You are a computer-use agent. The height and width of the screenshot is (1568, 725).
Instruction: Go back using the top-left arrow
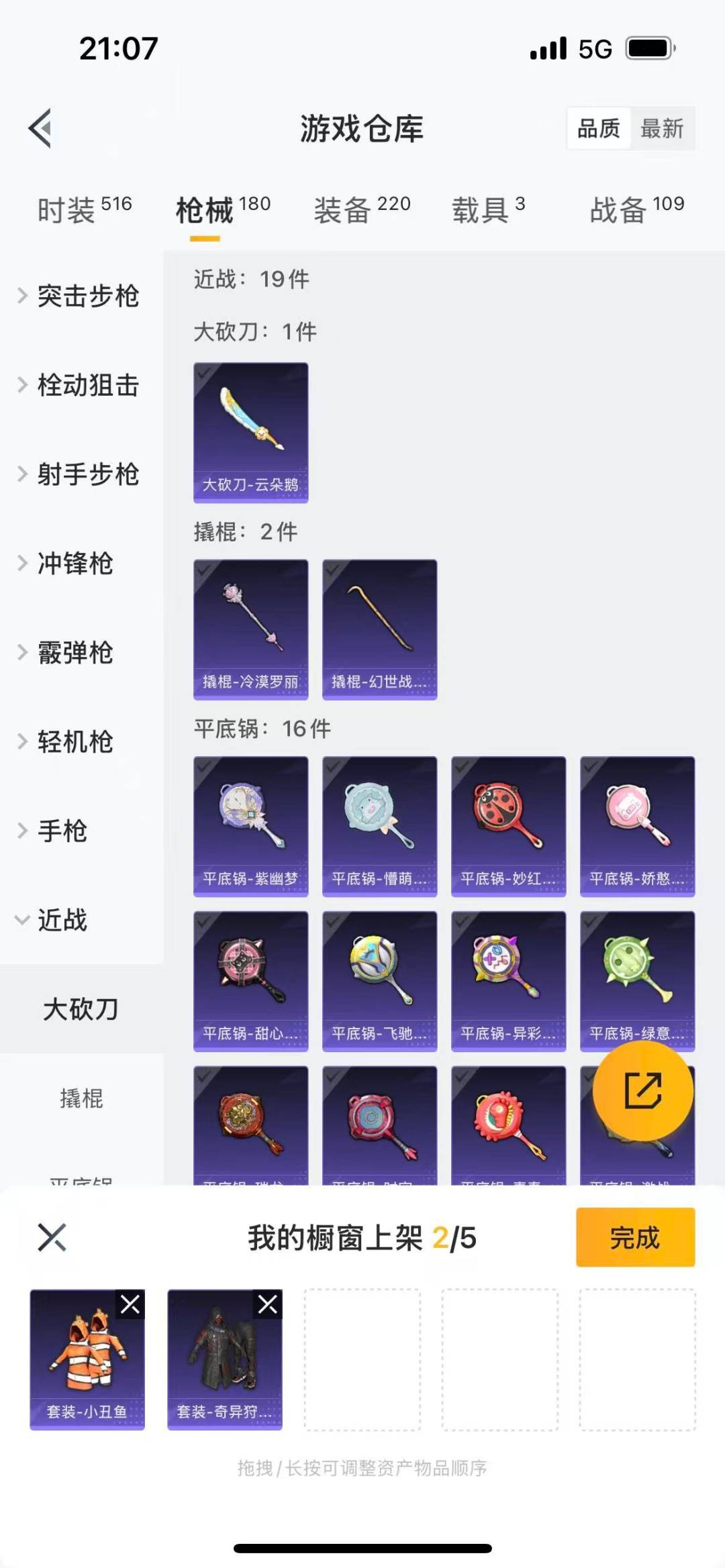(x=40, y=127)
